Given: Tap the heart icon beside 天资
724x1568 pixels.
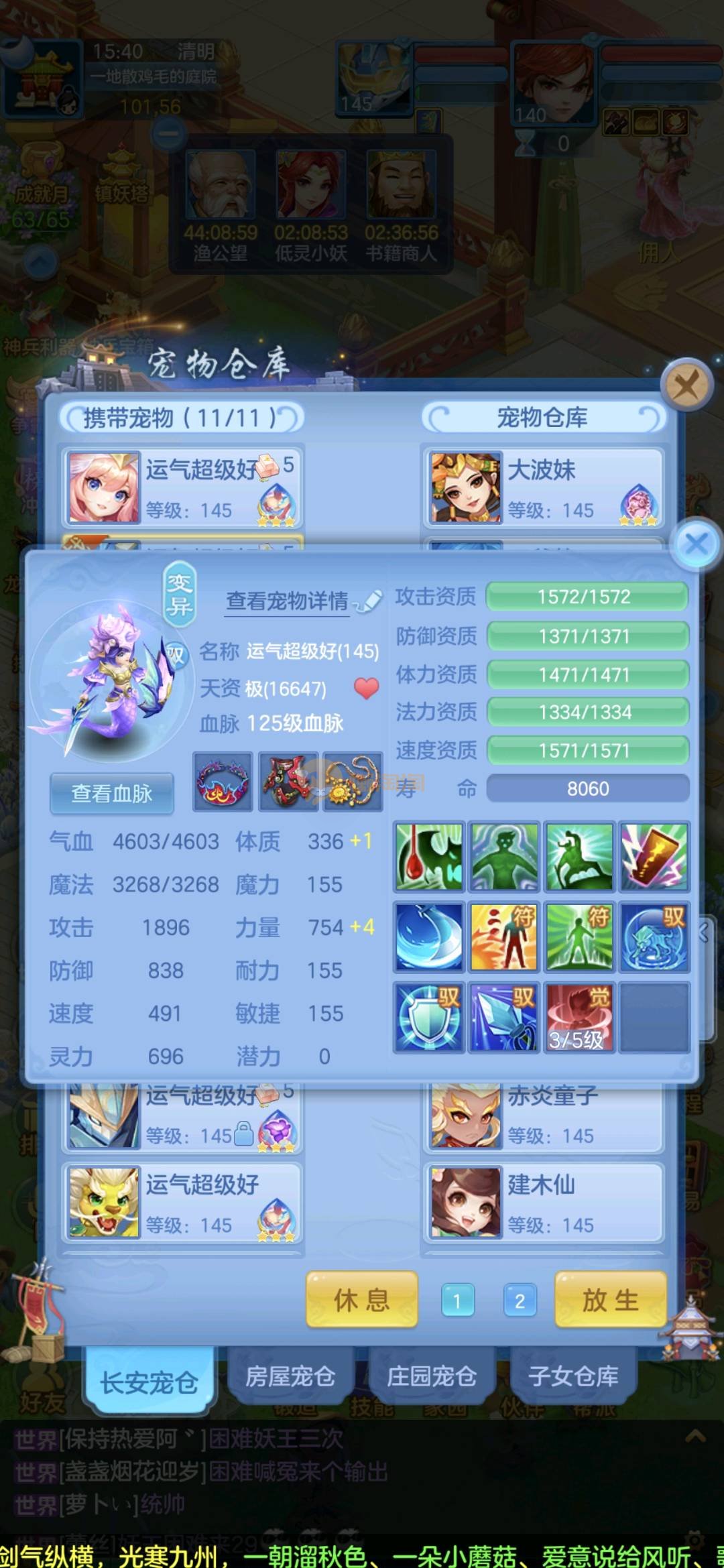Looking at the screenshot, I should (x=366, y=688).
